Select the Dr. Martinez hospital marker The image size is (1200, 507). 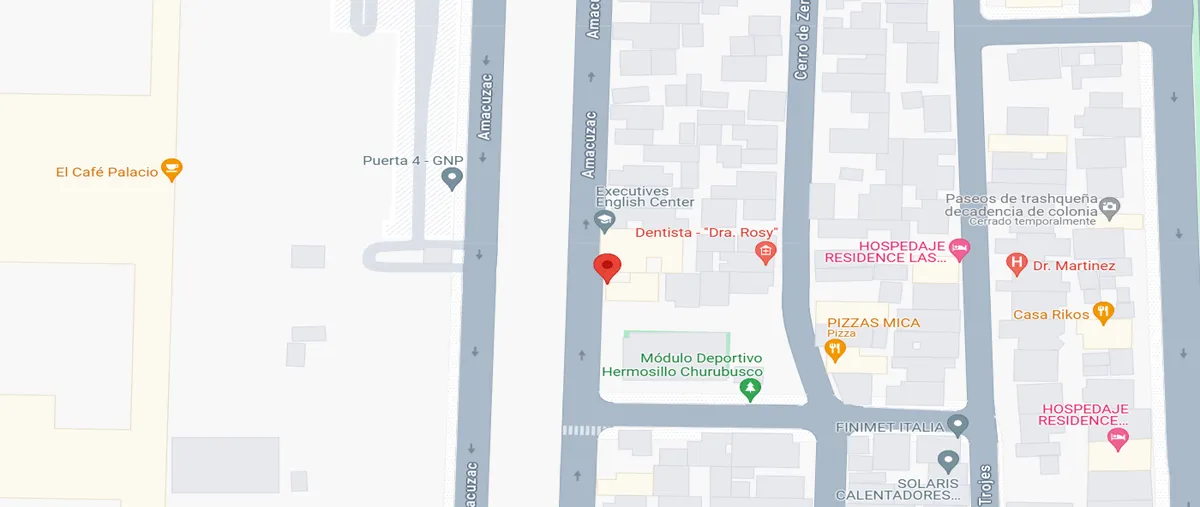tap(1017, 265)
